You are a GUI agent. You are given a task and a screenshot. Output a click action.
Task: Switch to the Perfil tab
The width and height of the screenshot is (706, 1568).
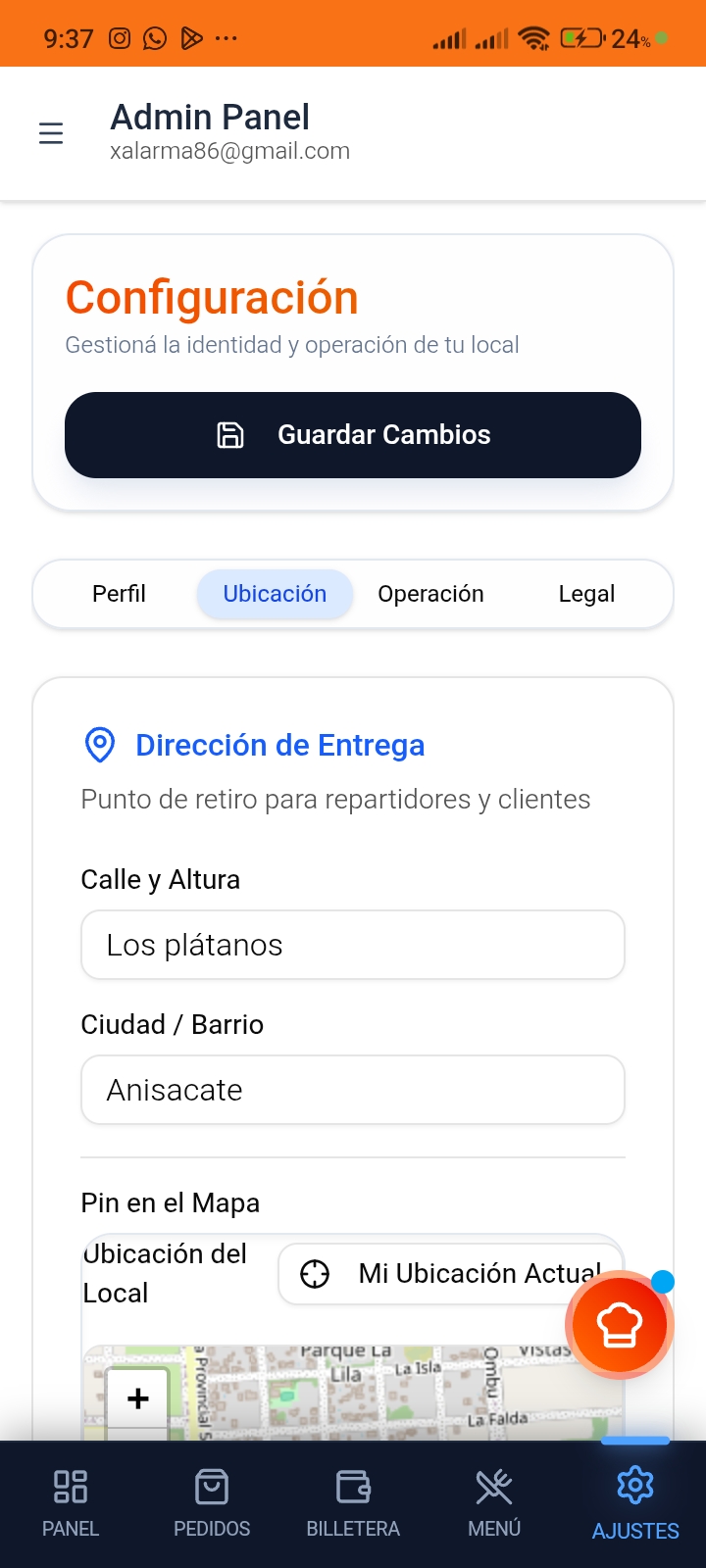119,594
